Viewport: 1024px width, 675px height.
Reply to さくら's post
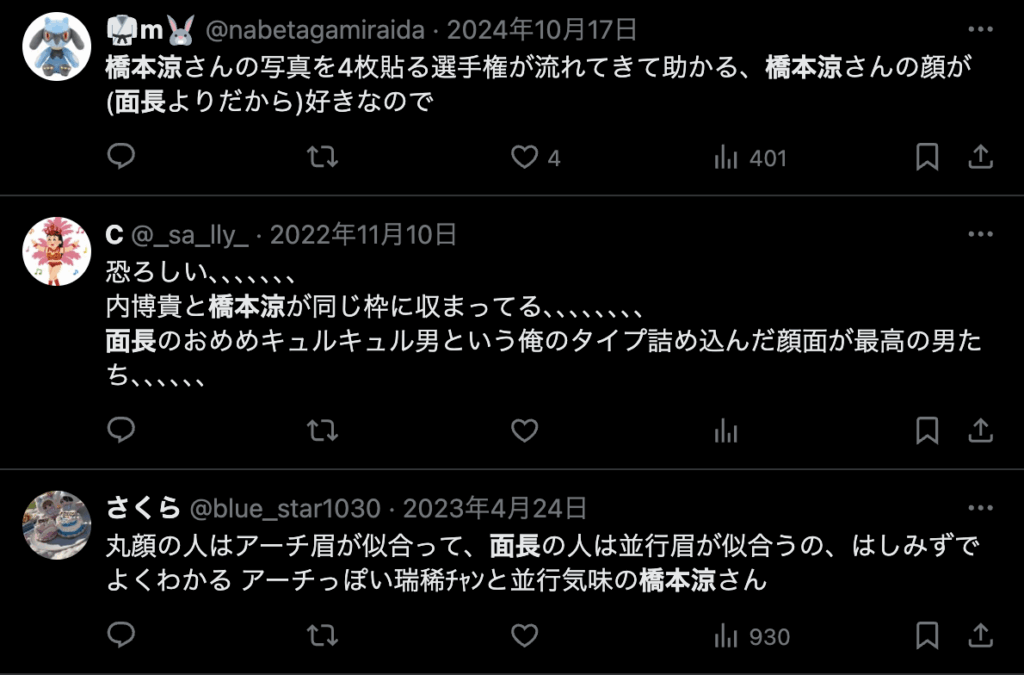click(x=121, y=636)
